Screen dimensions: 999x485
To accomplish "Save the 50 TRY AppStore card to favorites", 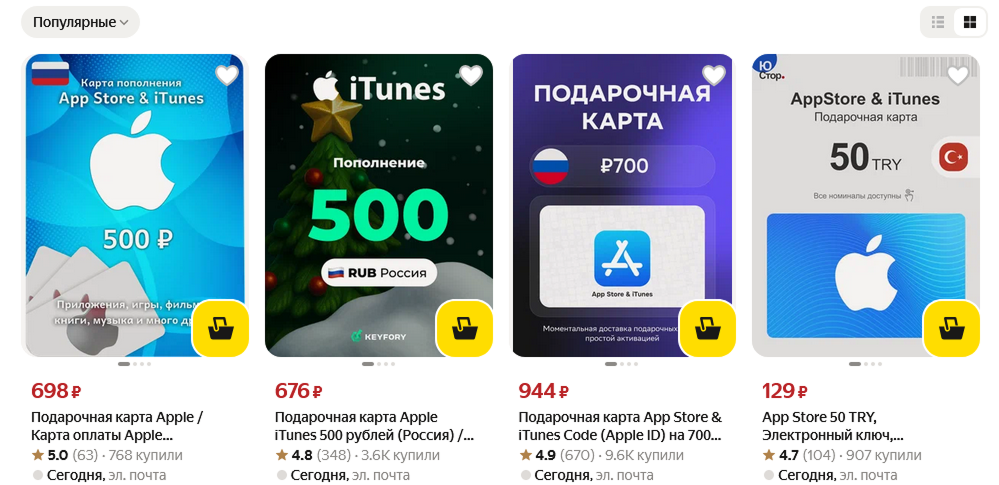I will coord(958,75).
